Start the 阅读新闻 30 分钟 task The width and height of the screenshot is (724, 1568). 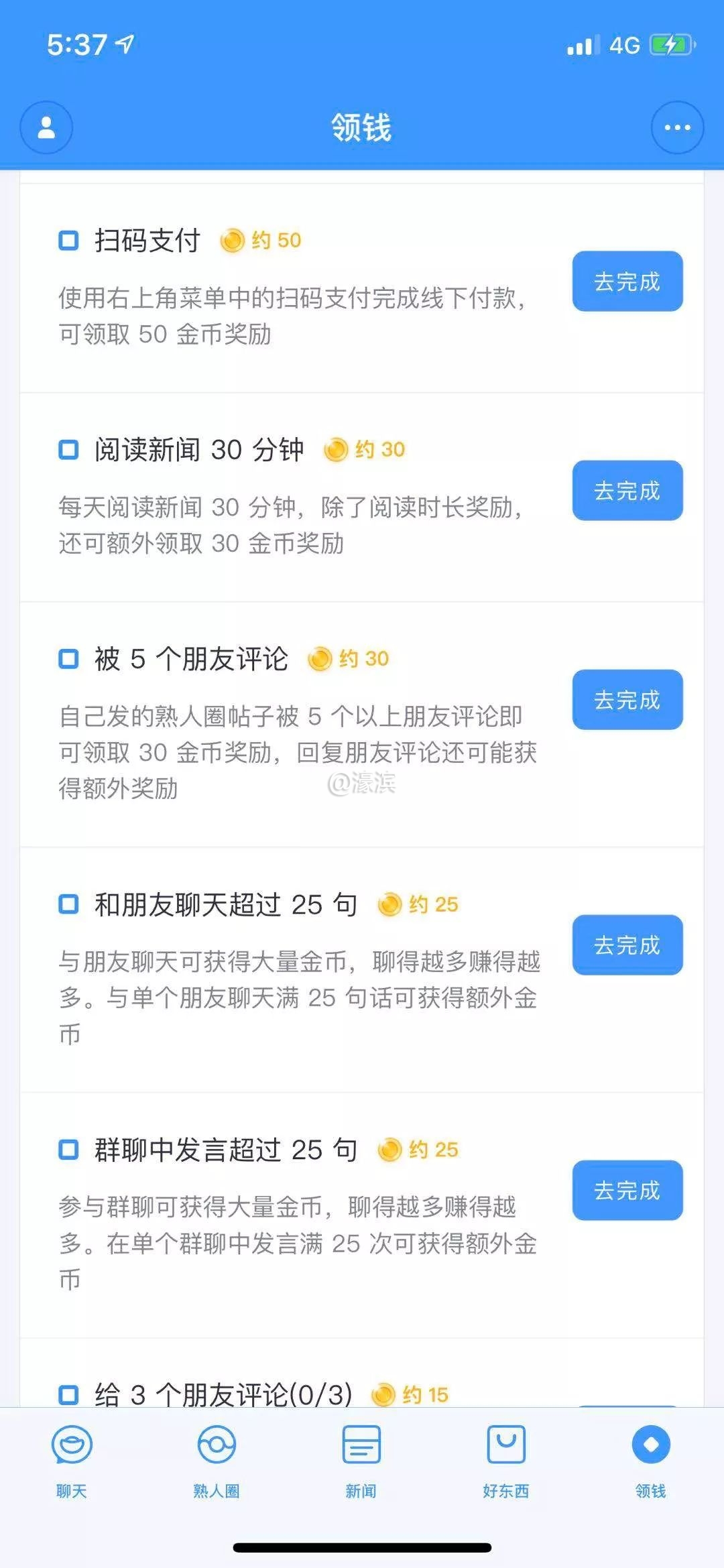coord(627,491)
